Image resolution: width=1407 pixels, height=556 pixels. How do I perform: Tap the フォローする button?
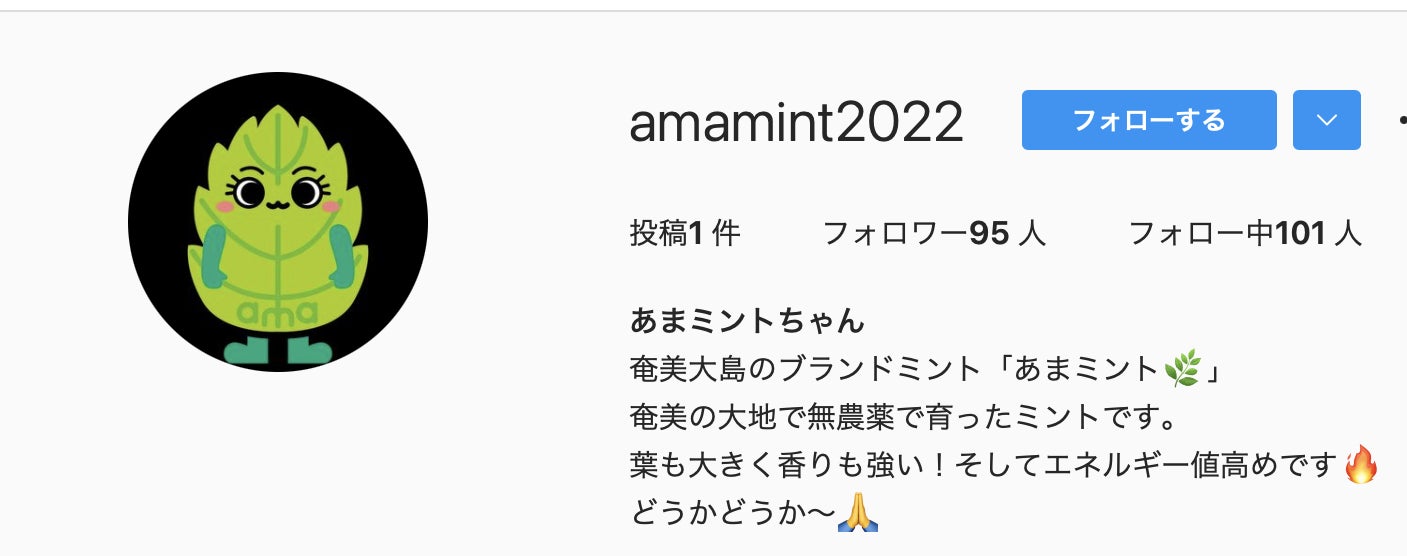(x=1149, y=120)
